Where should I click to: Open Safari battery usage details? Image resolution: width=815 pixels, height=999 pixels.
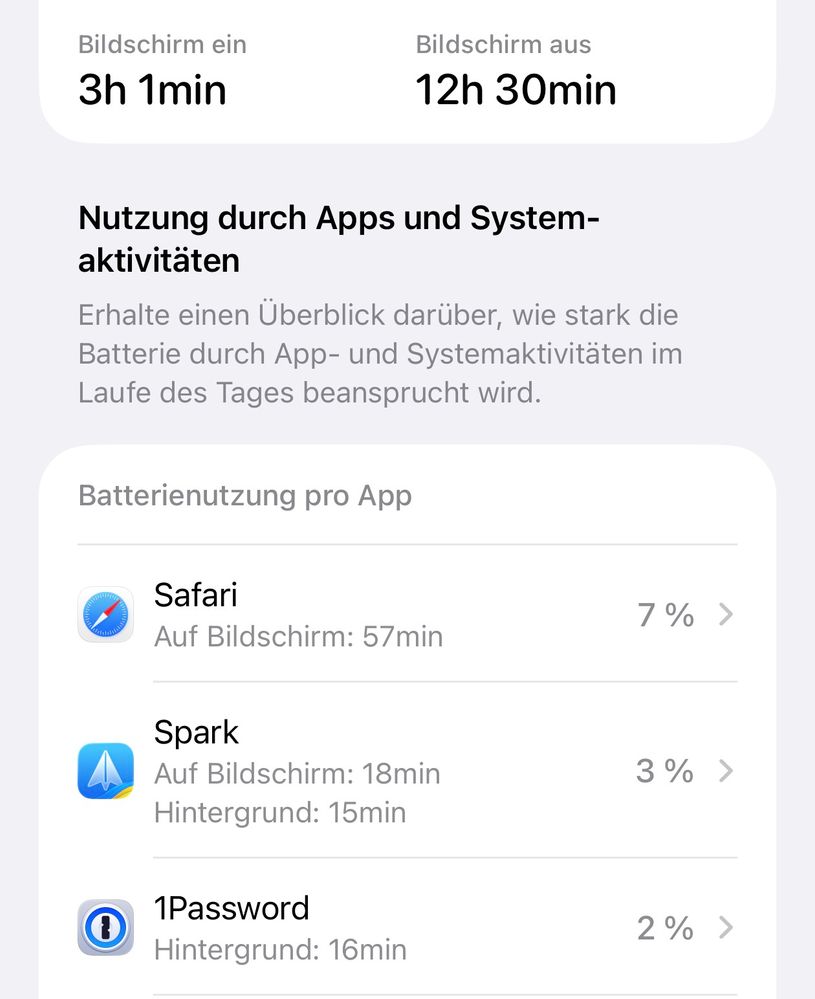point(407,614)
